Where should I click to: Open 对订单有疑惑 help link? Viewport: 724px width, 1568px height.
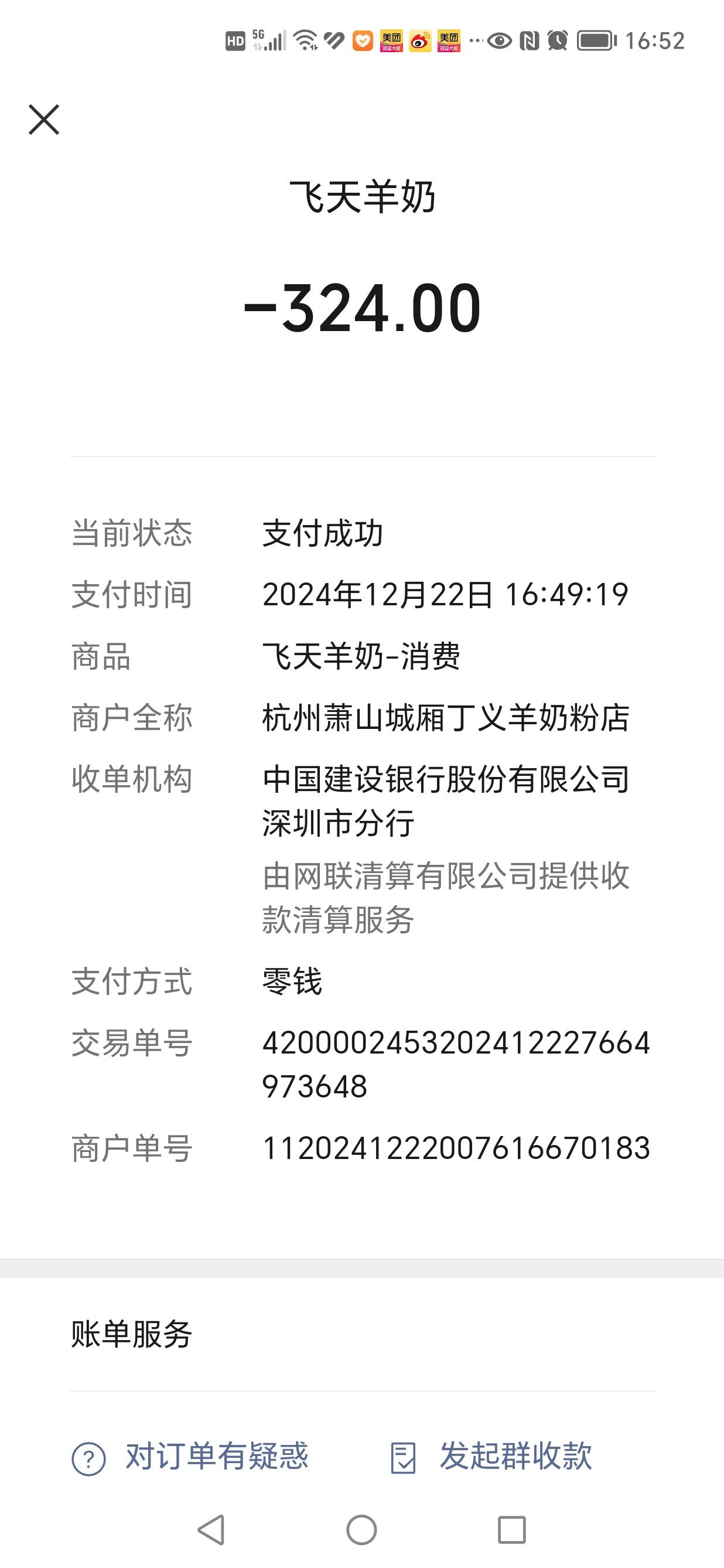(x=190, y=1458)
